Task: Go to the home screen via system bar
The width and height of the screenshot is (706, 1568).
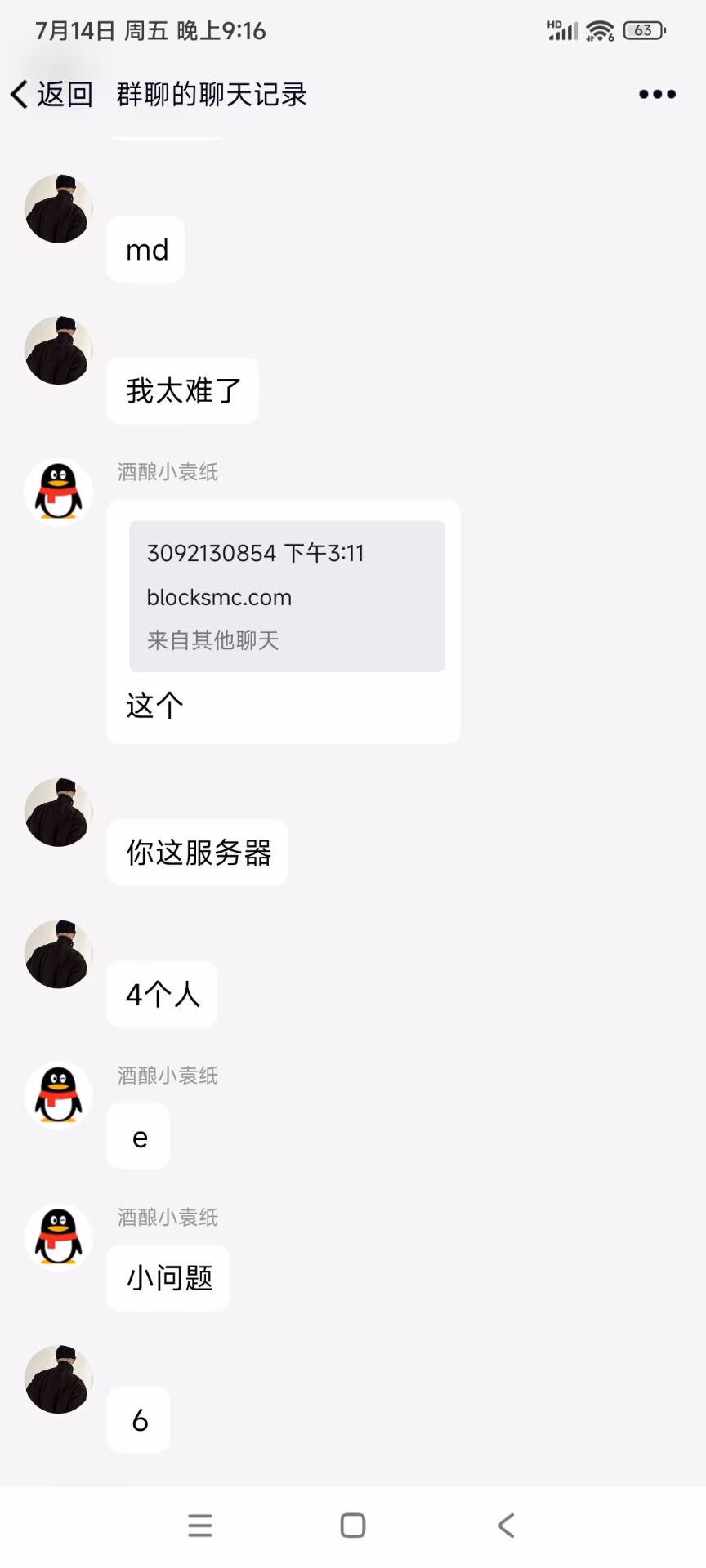Action: click(353, 1525)
